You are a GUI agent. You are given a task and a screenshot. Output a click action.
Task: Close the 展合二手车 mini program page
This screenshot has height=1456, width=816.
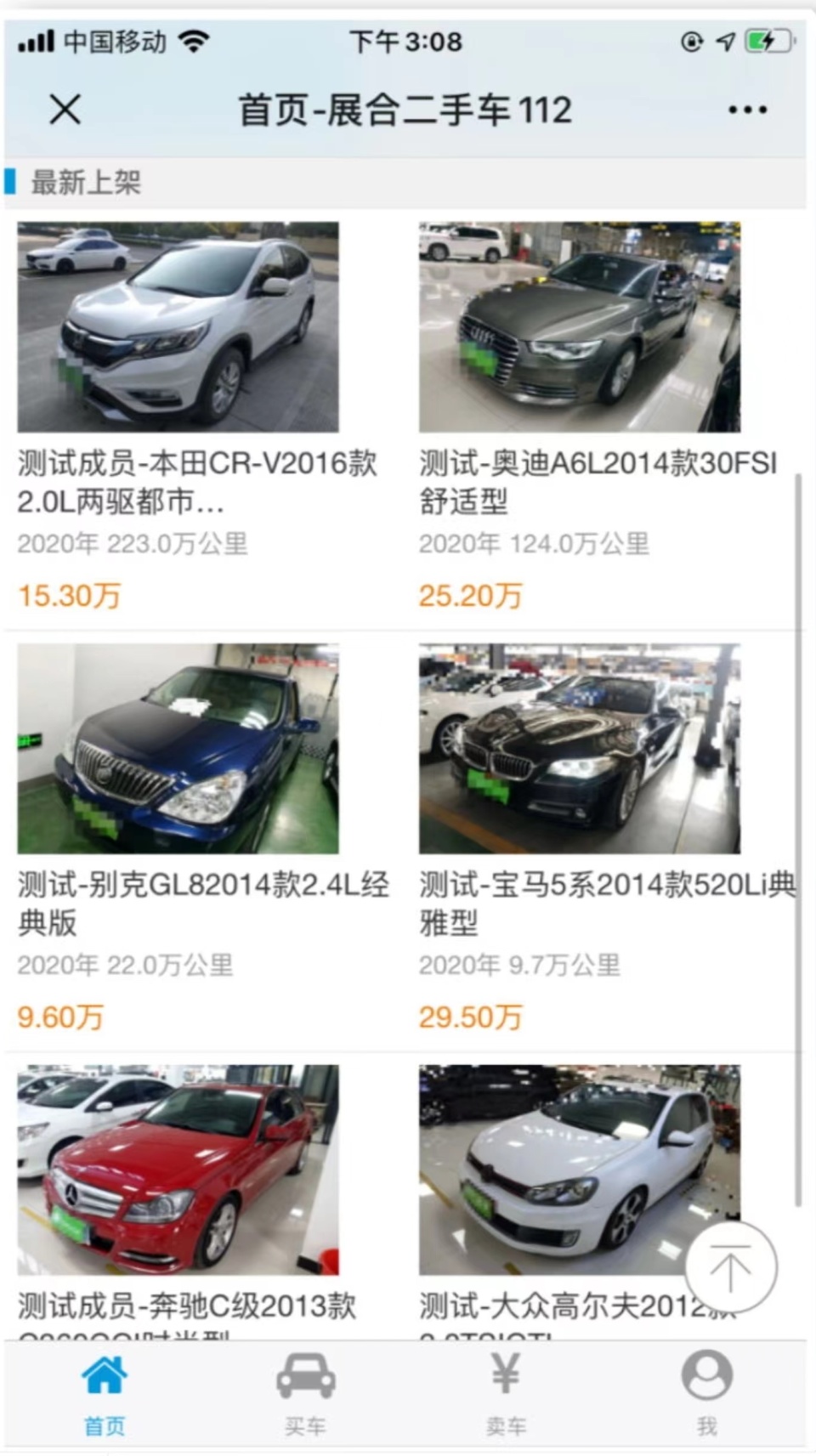point(65,110)
